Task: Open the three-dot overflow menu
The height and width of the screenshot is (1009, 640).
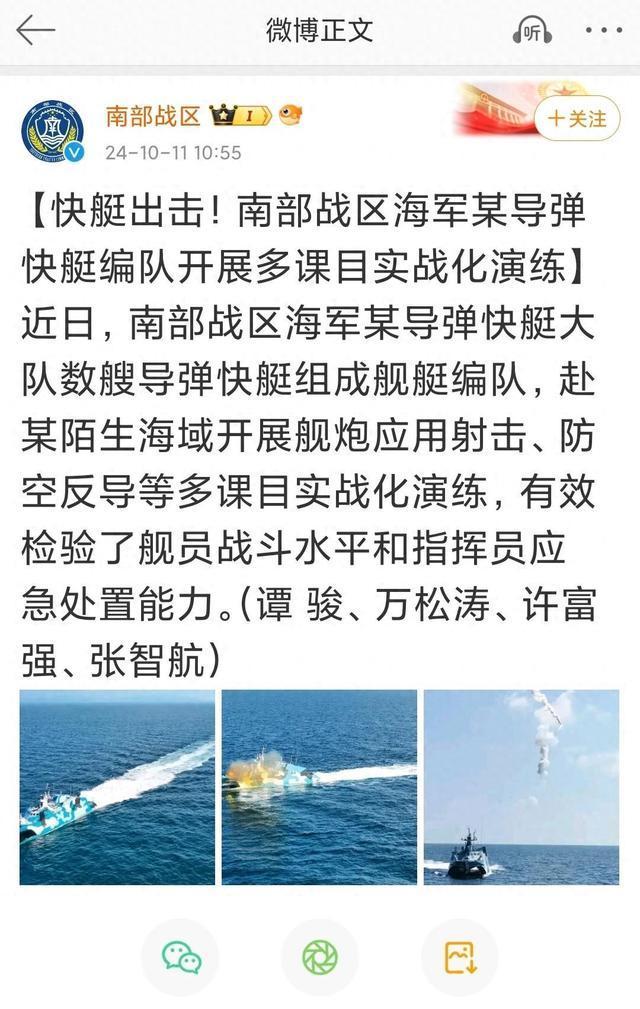Action: 603,31
